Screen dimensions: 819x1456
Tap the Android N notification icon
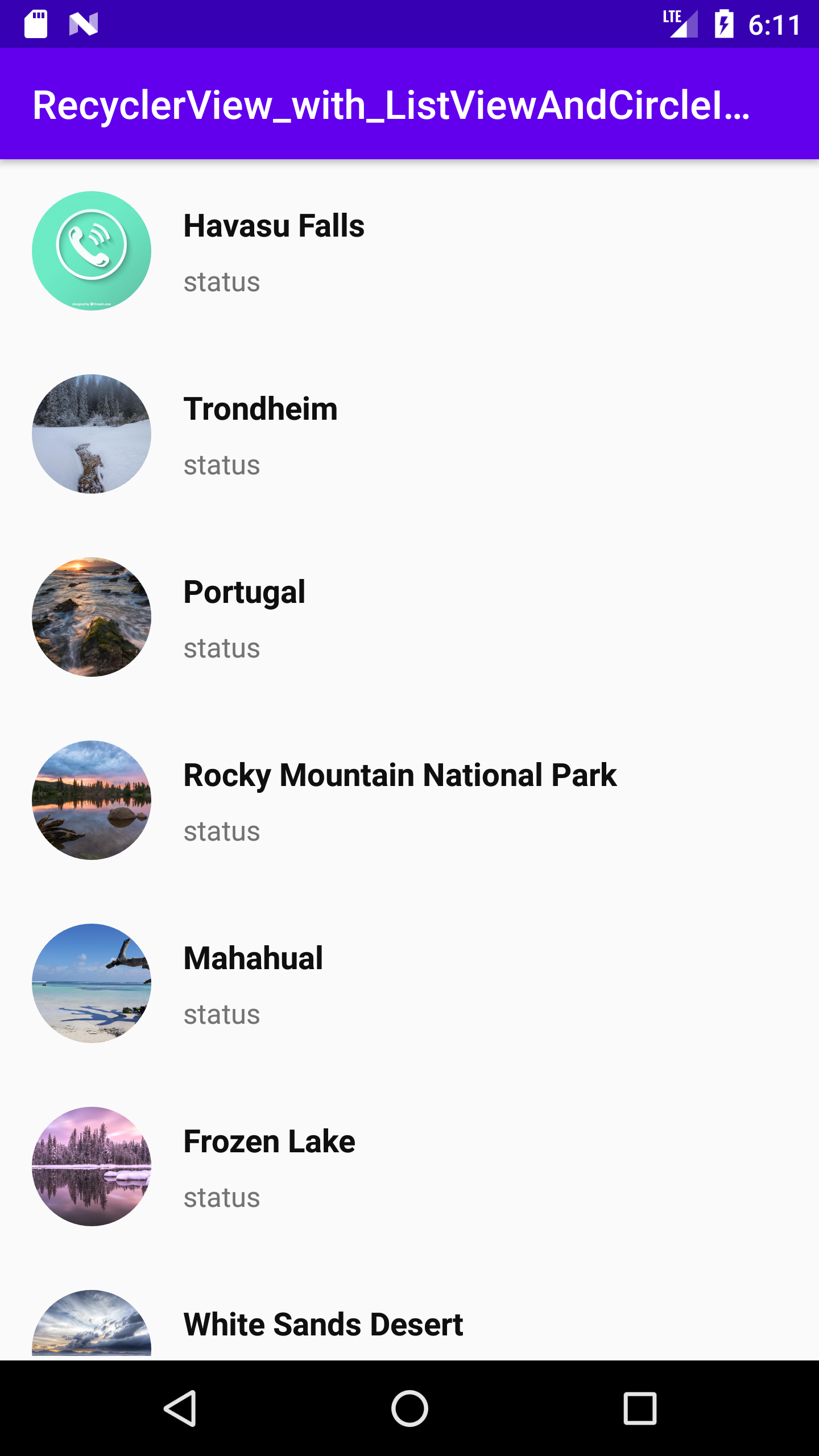[84, 24]
